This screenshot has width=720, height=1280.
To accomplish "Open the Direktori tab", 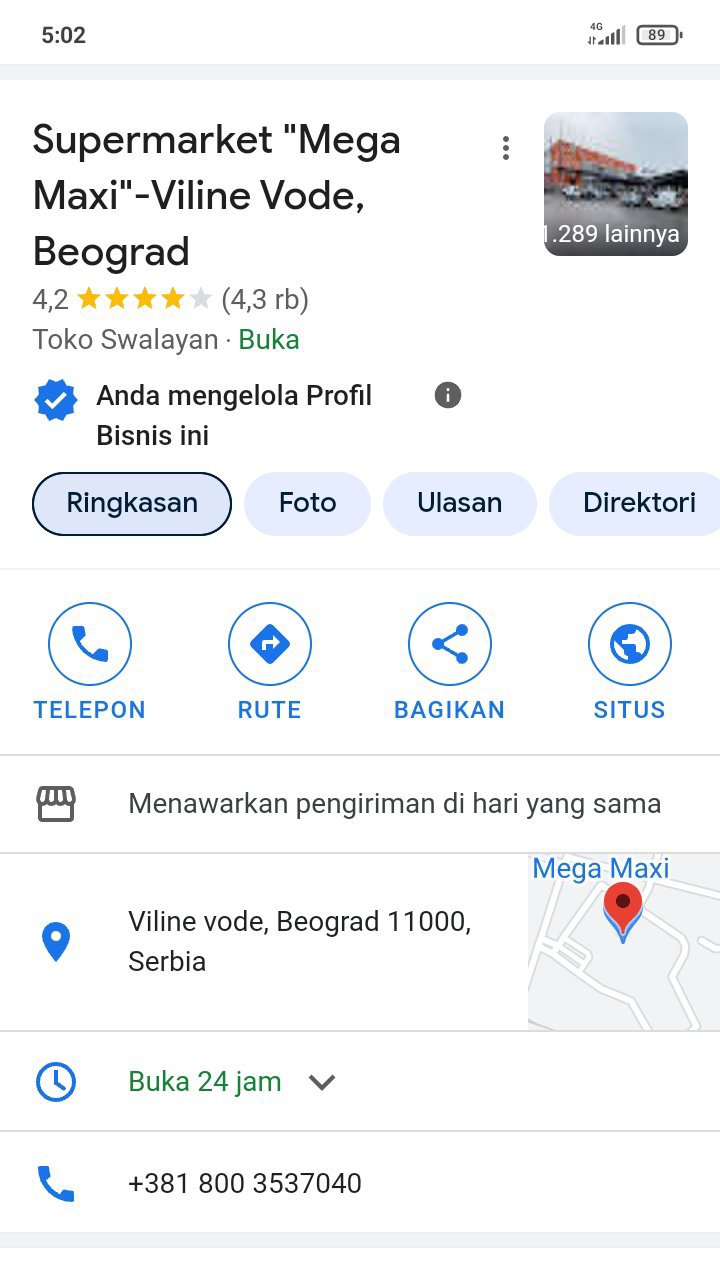I will (x=638, y=503).
